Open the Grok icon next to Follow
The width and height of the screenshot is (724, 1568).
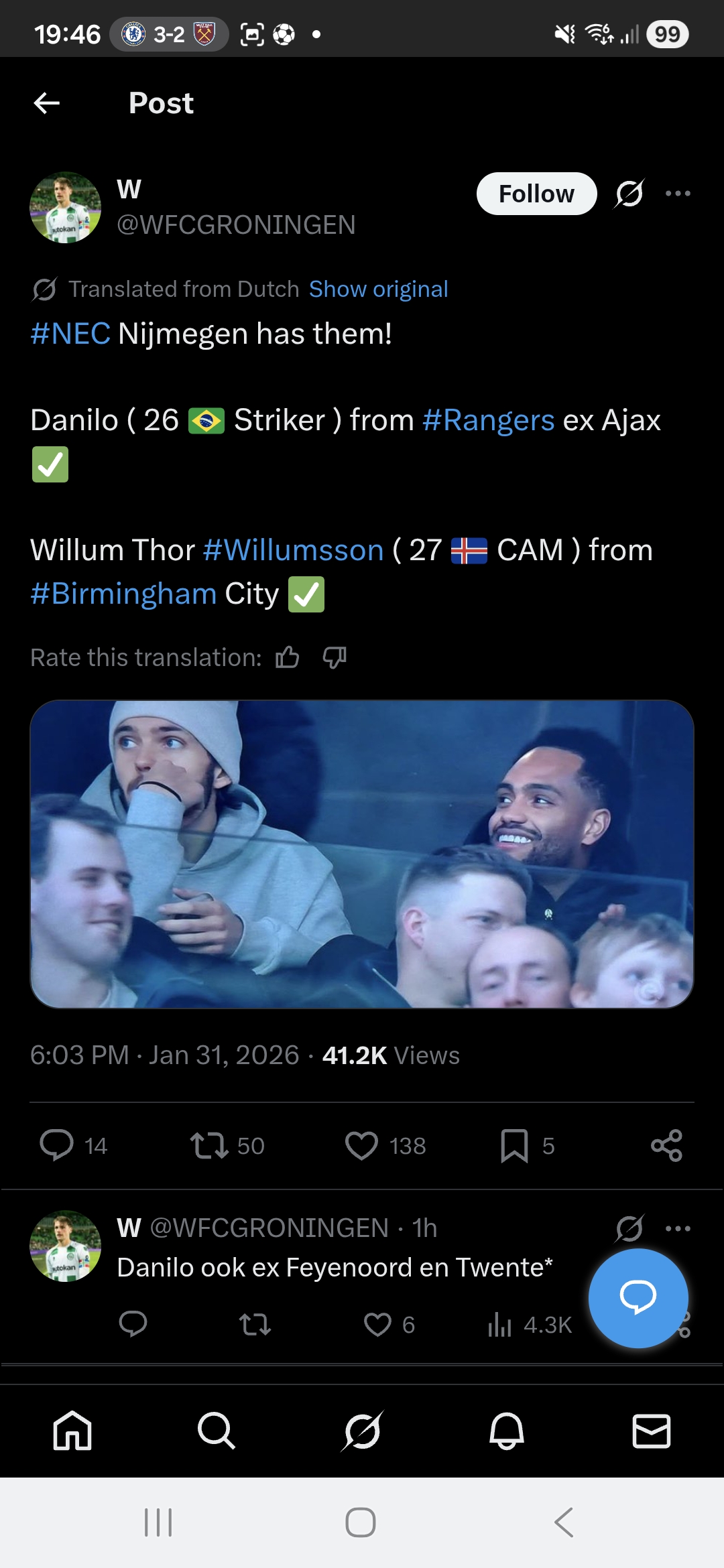click(629, 194)
